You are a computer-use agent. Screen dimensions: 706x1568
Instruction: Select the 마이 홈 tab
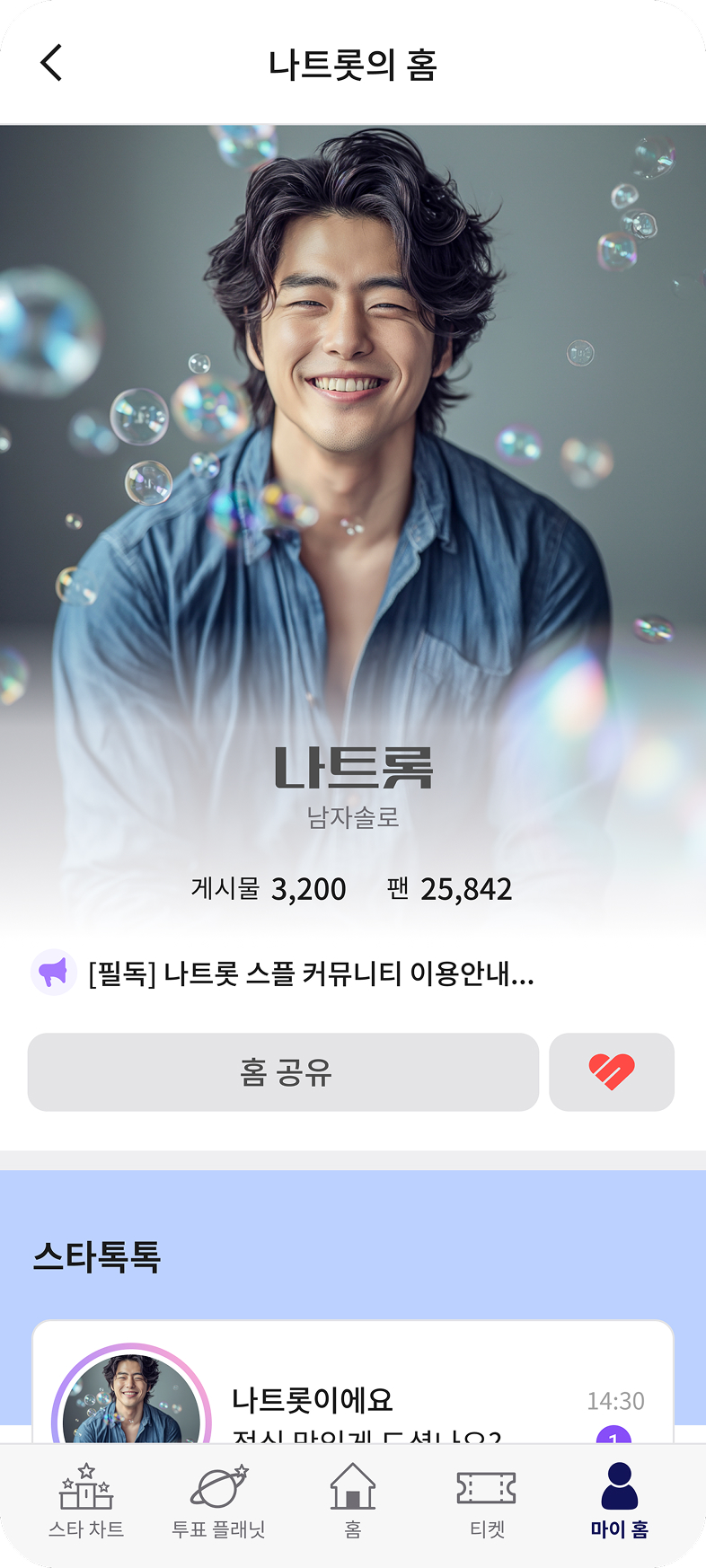619,1502
